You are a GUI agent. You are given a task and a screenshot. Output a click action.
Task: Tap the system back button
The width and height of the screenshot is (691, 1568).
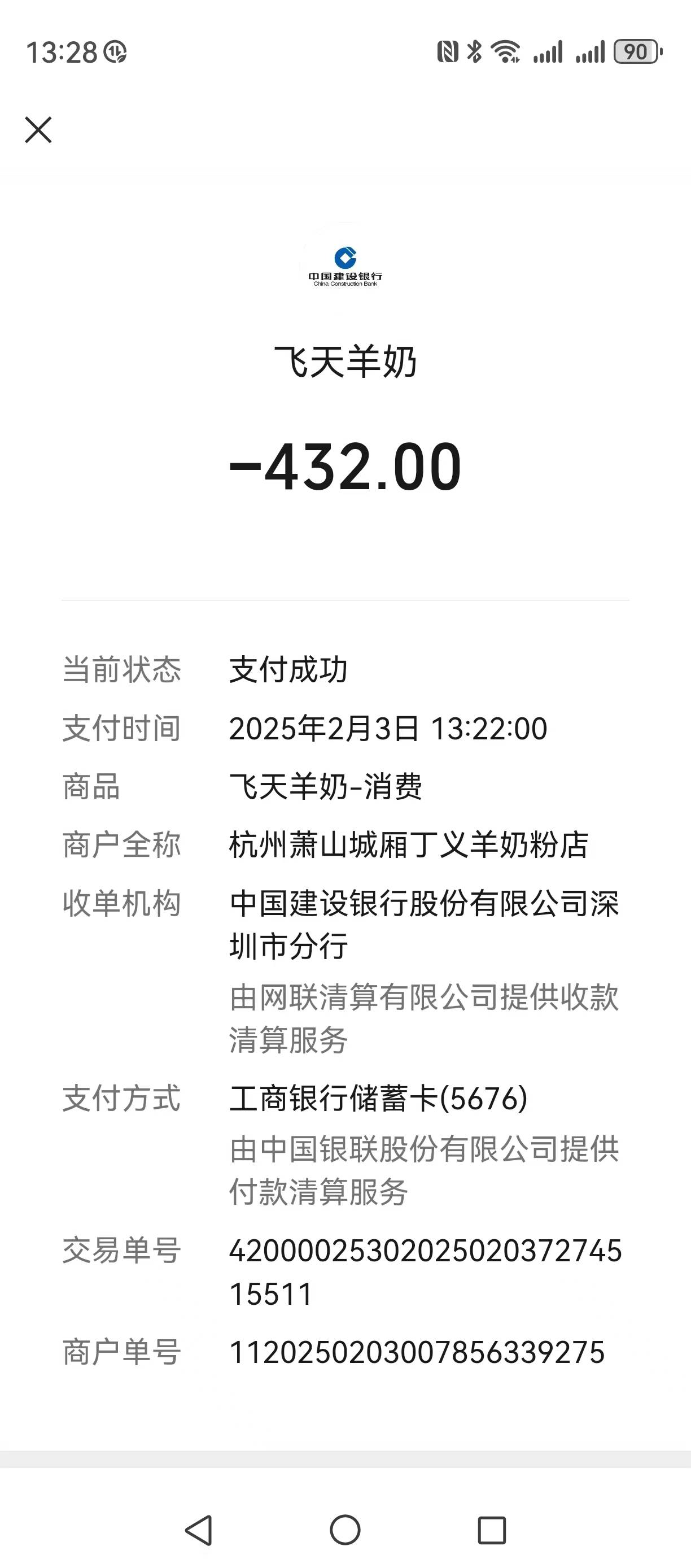point(199,1530)
